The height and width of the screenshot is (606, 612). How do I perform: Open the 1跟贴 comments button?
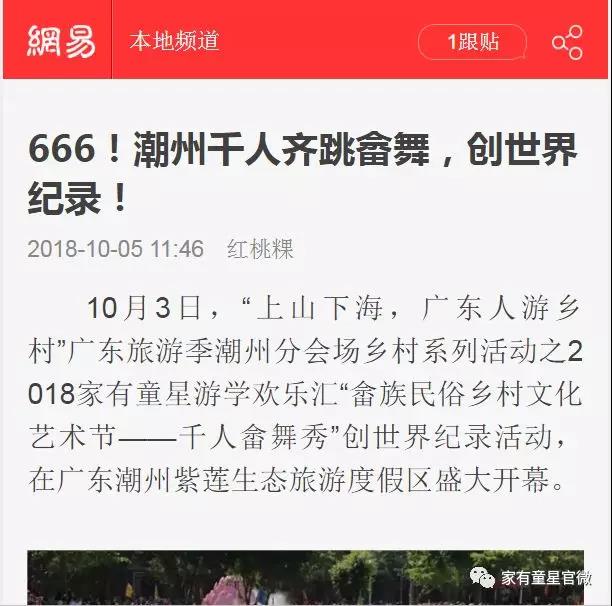(472, 42)
